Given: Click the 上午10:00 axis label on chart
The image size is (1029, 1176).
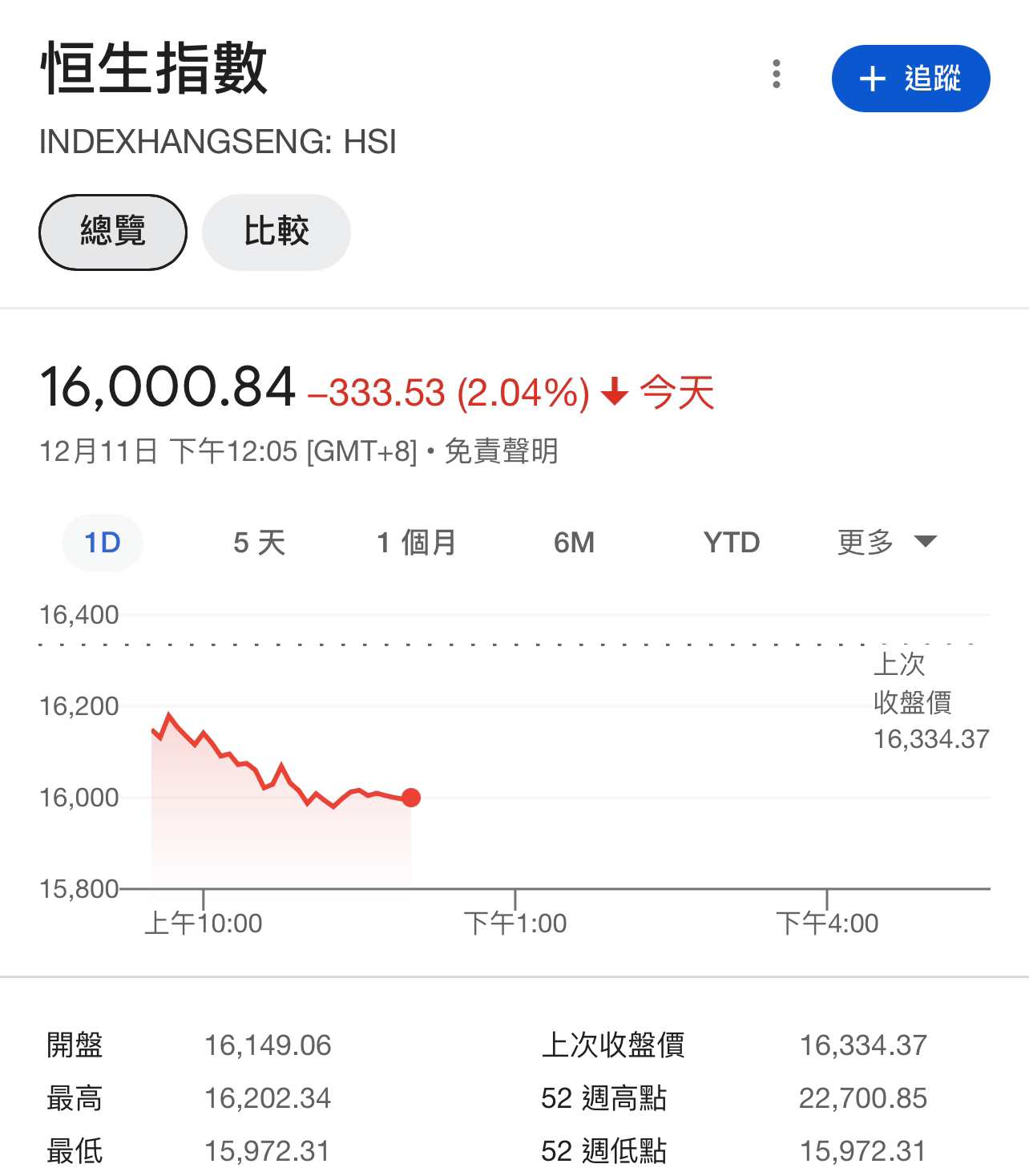Looking at the screenshot, I should tap(204, 923).
